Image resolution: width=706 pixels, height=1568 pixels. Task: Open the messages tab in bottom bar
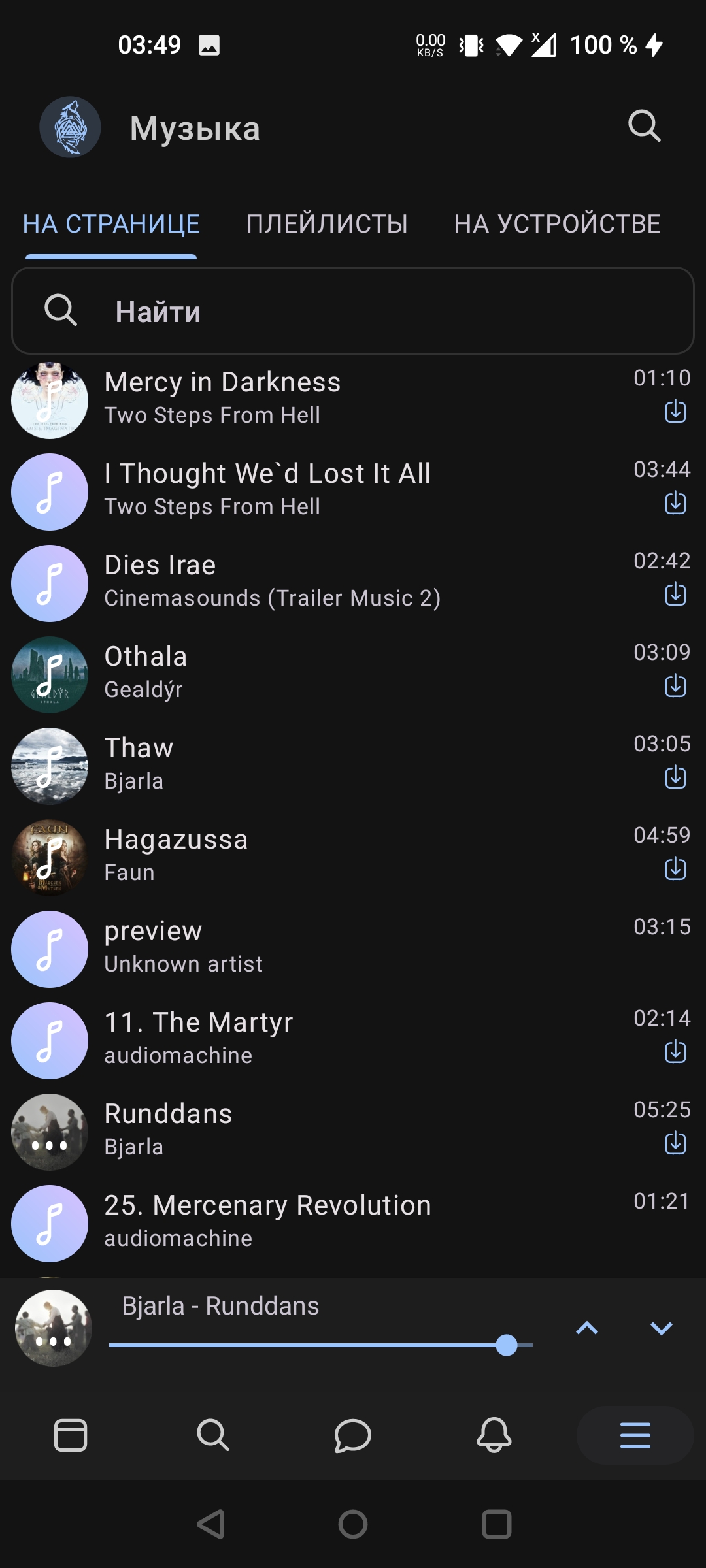click(x=353, y=1435)
